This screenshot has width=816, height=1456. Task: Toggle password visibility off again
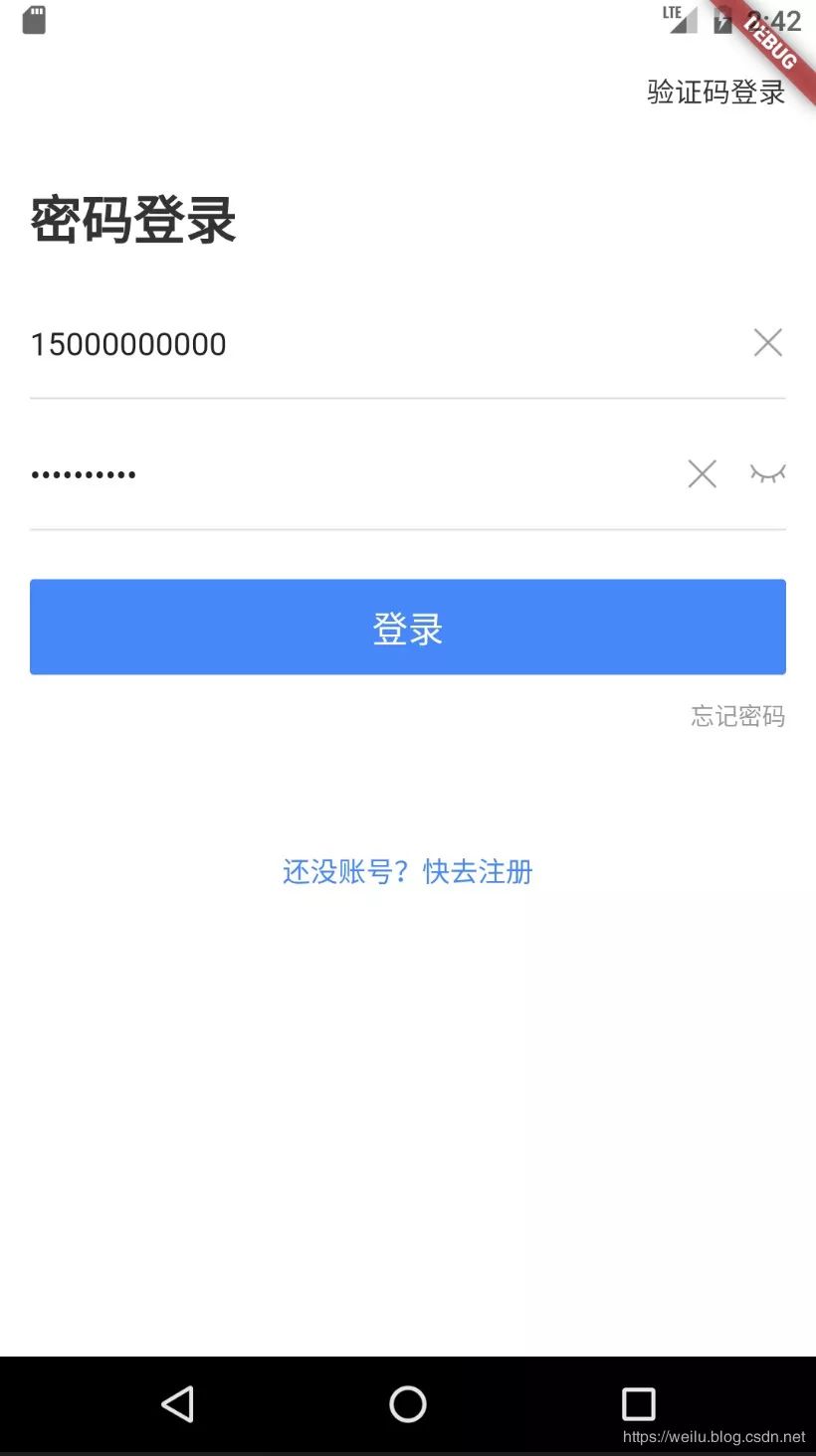point(766,473)
